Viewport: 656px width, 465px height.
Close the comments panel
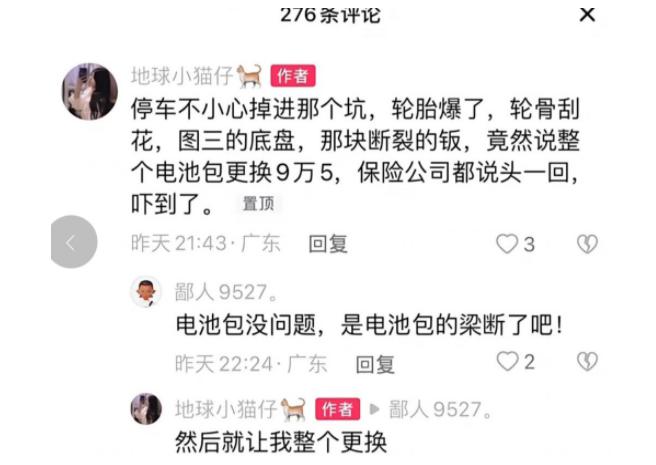tap(588, 14)
